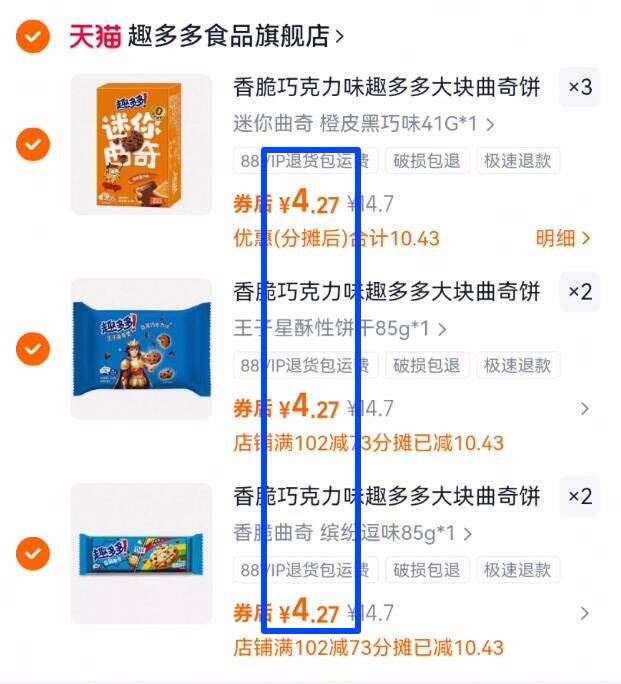Expand price details for the 缤纷逗味 item
This screenshot has width=621, height=684.
coord(585,613)
